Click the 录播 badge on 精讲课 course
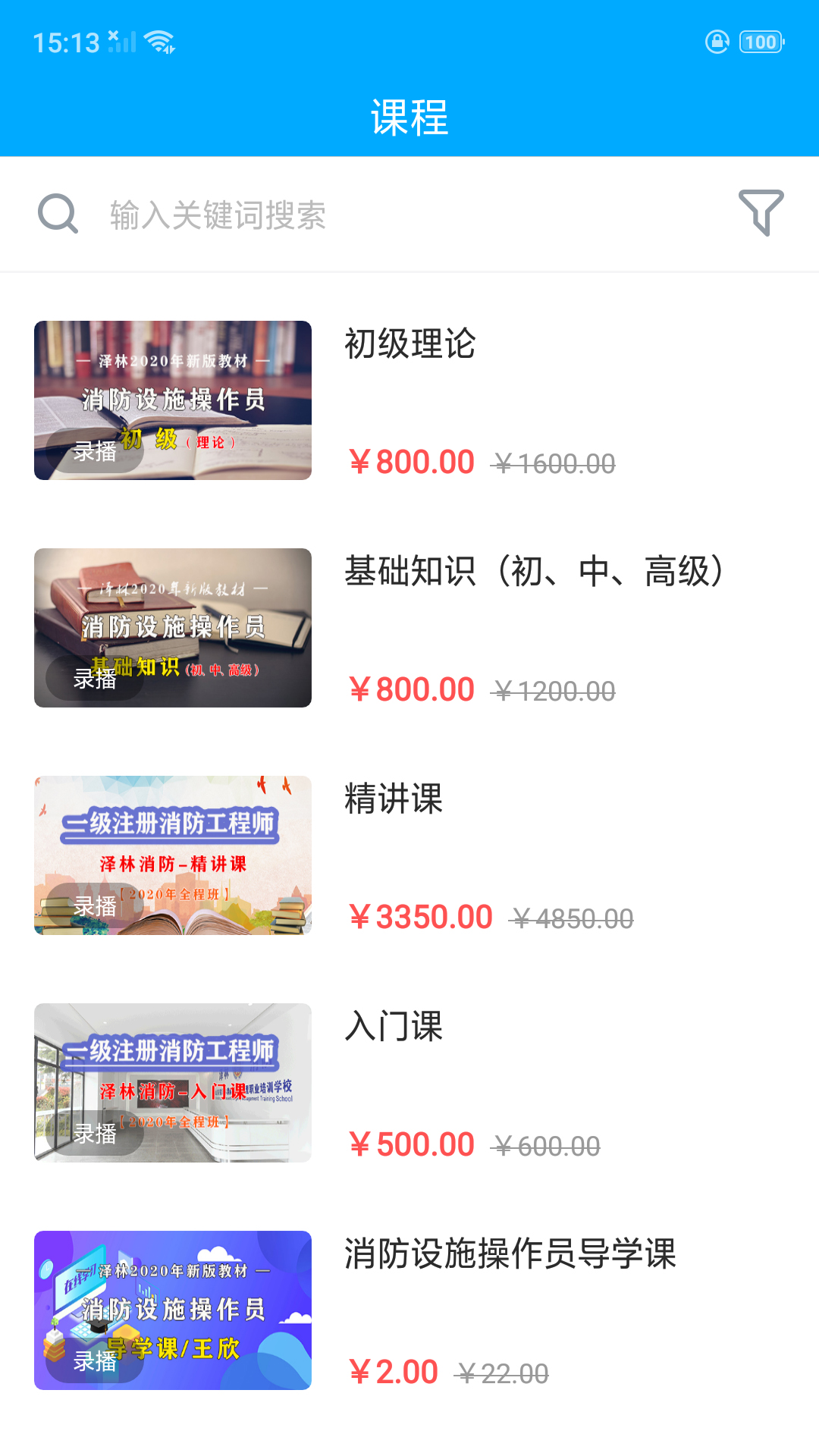Image resolution: width=819 pixels, height=1456 pixels. 94,906
